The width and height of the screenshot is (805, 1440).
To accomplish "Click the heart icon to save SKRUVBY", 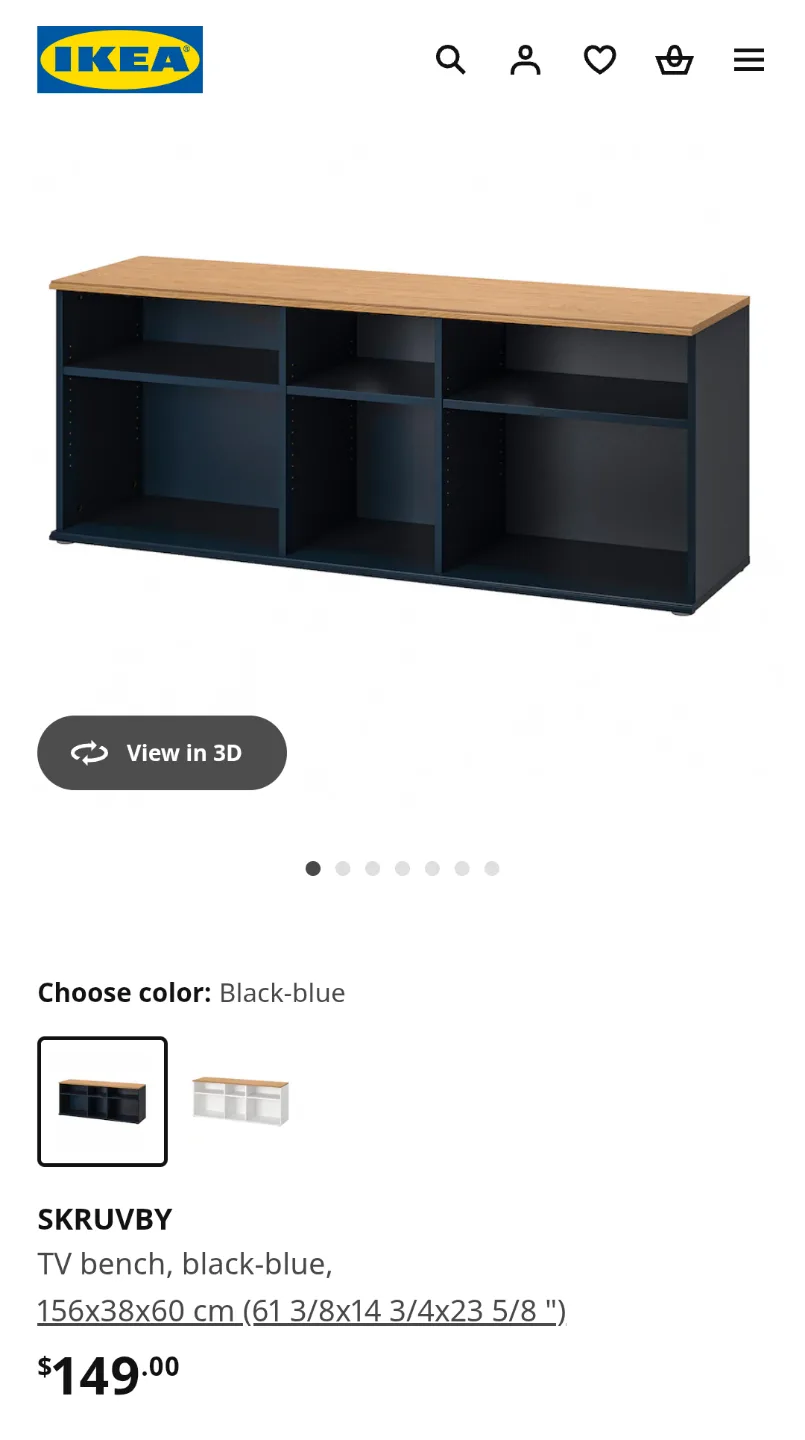I will [x=599, y=60].
